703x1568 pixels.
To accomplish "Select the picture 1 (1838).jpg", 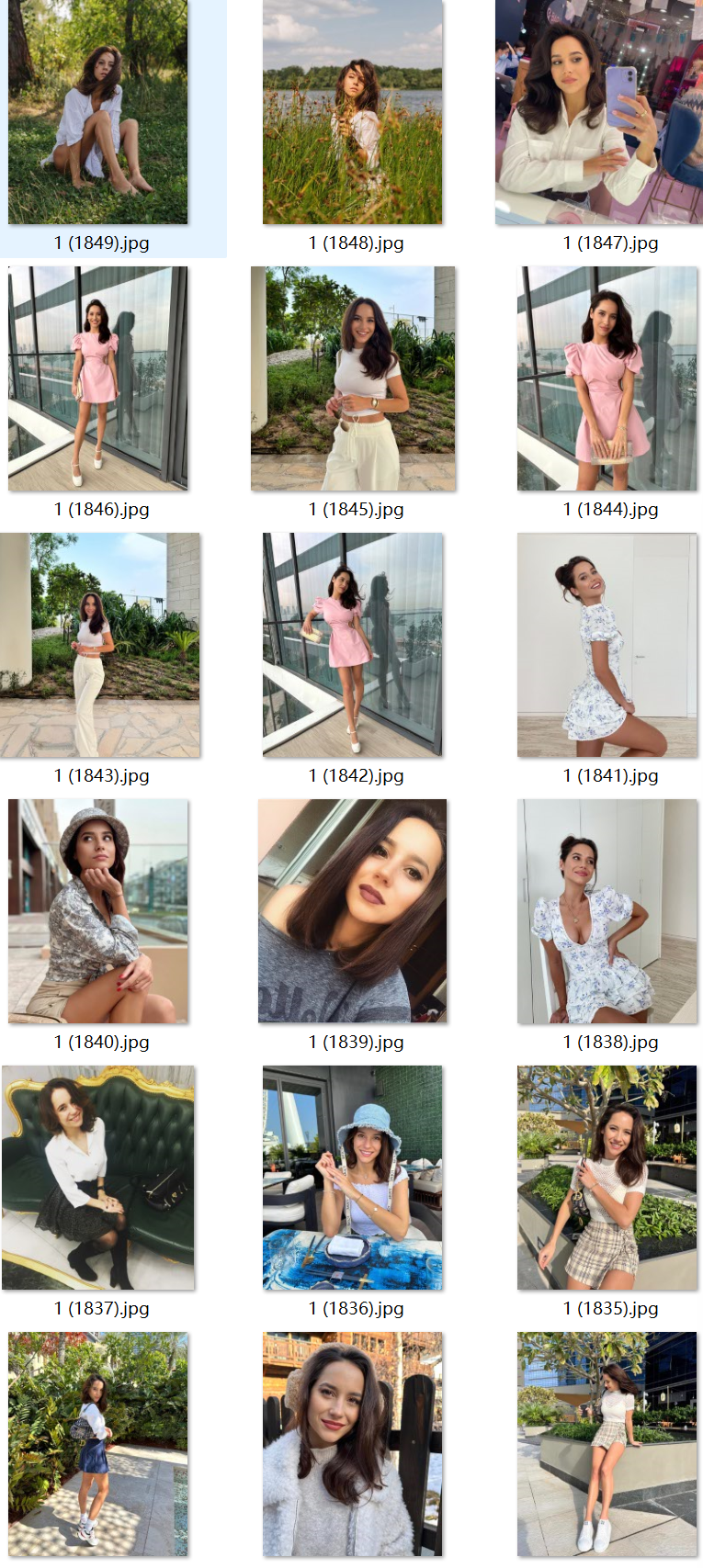I will [607, 911].
